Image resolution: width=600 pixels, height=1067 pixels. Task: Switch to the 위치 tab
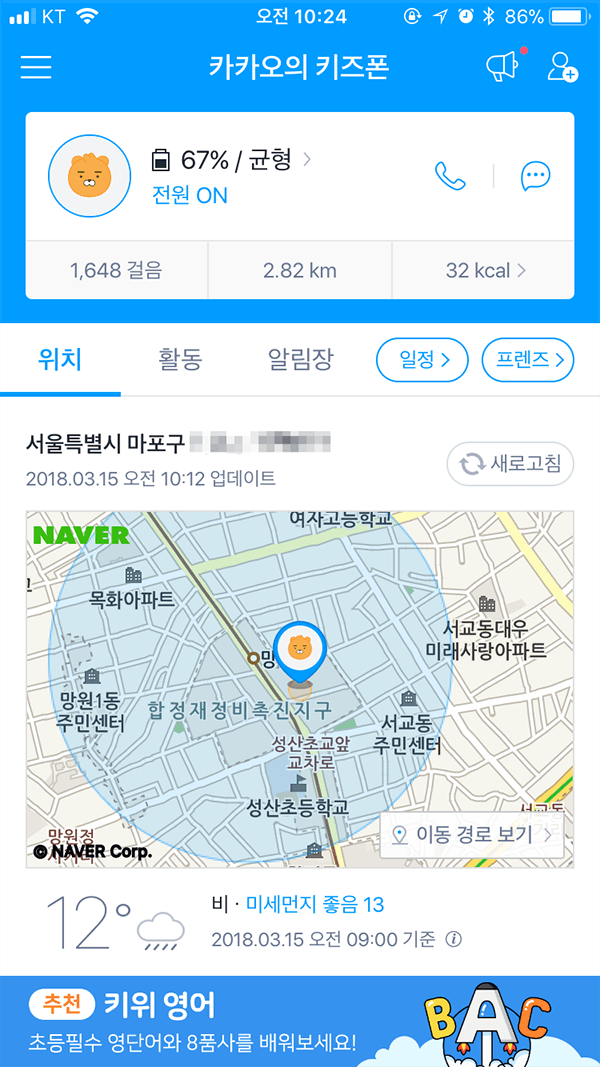pos(60,359)
